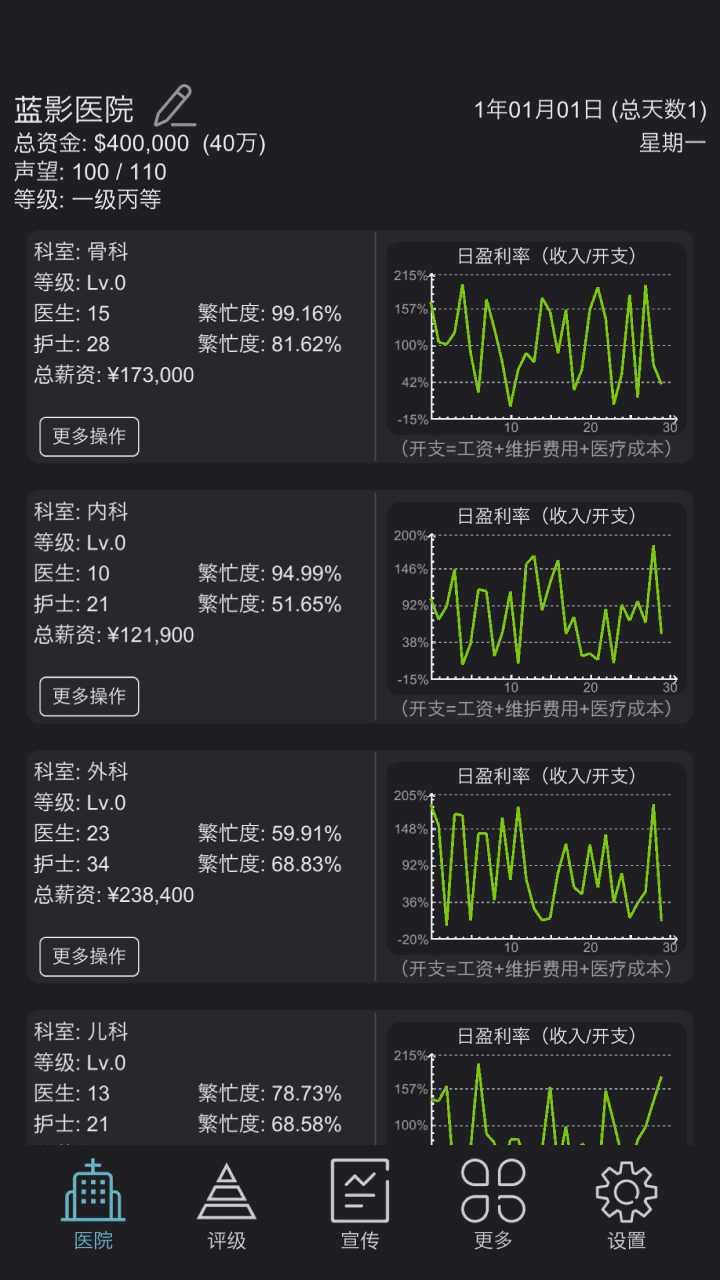This screenshot has height=1280, width=720.
Task: Open the 设置 tab
Action: [x=627, y=1205]
